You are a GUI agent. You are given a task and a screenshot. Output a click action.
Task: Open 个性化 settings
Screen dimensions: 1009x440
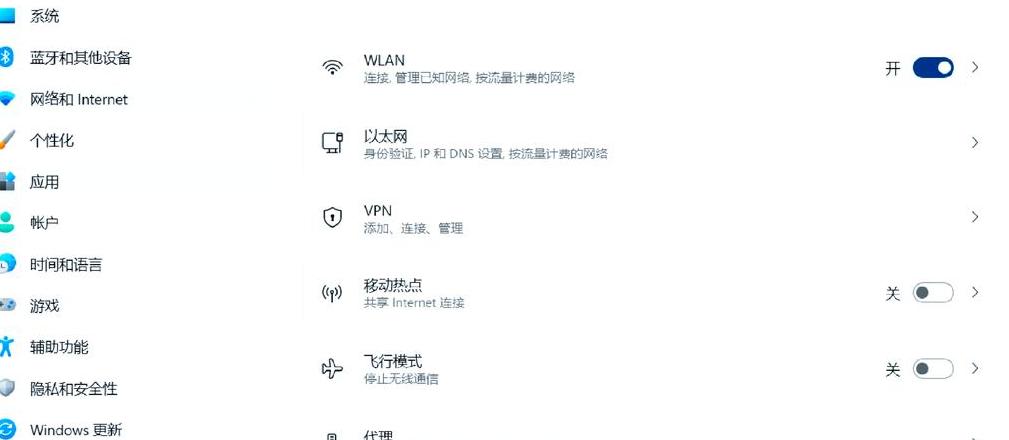click(52, 141)
